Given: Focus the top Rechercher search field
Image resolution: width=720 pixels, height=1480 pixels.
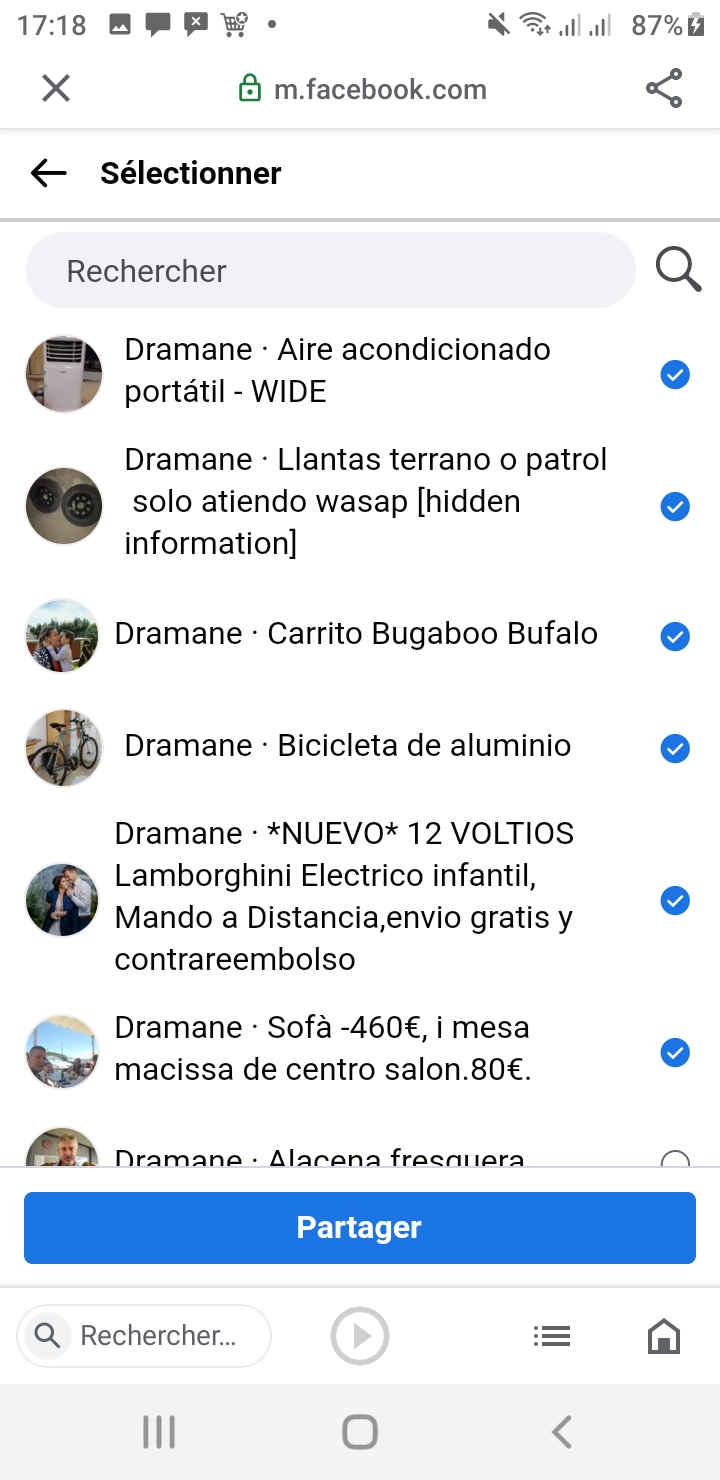Looking at the screenshot, I should pos(330,271).
